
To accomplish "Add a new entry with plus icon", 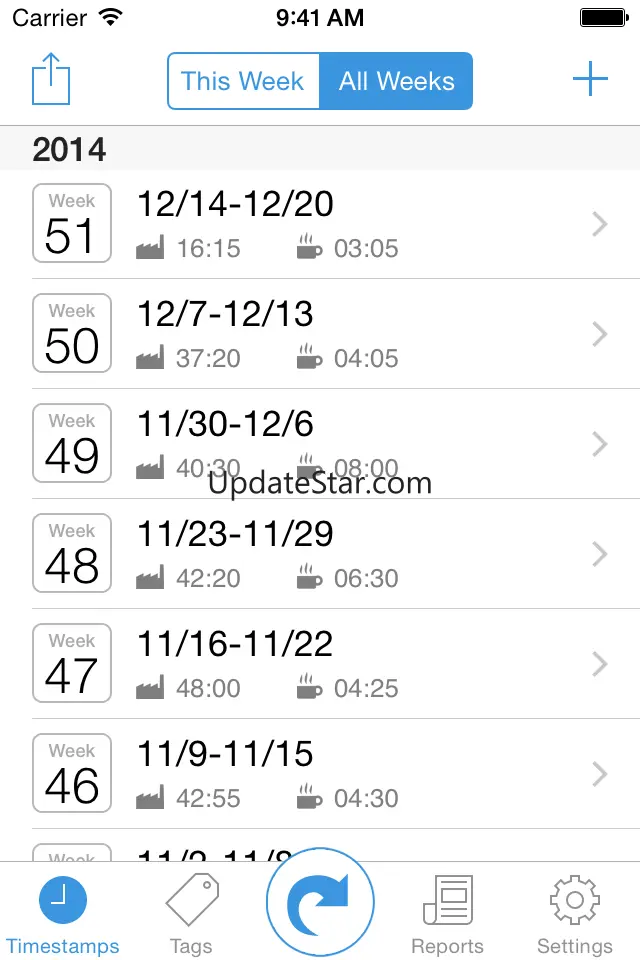I will [x=590, y=79].
